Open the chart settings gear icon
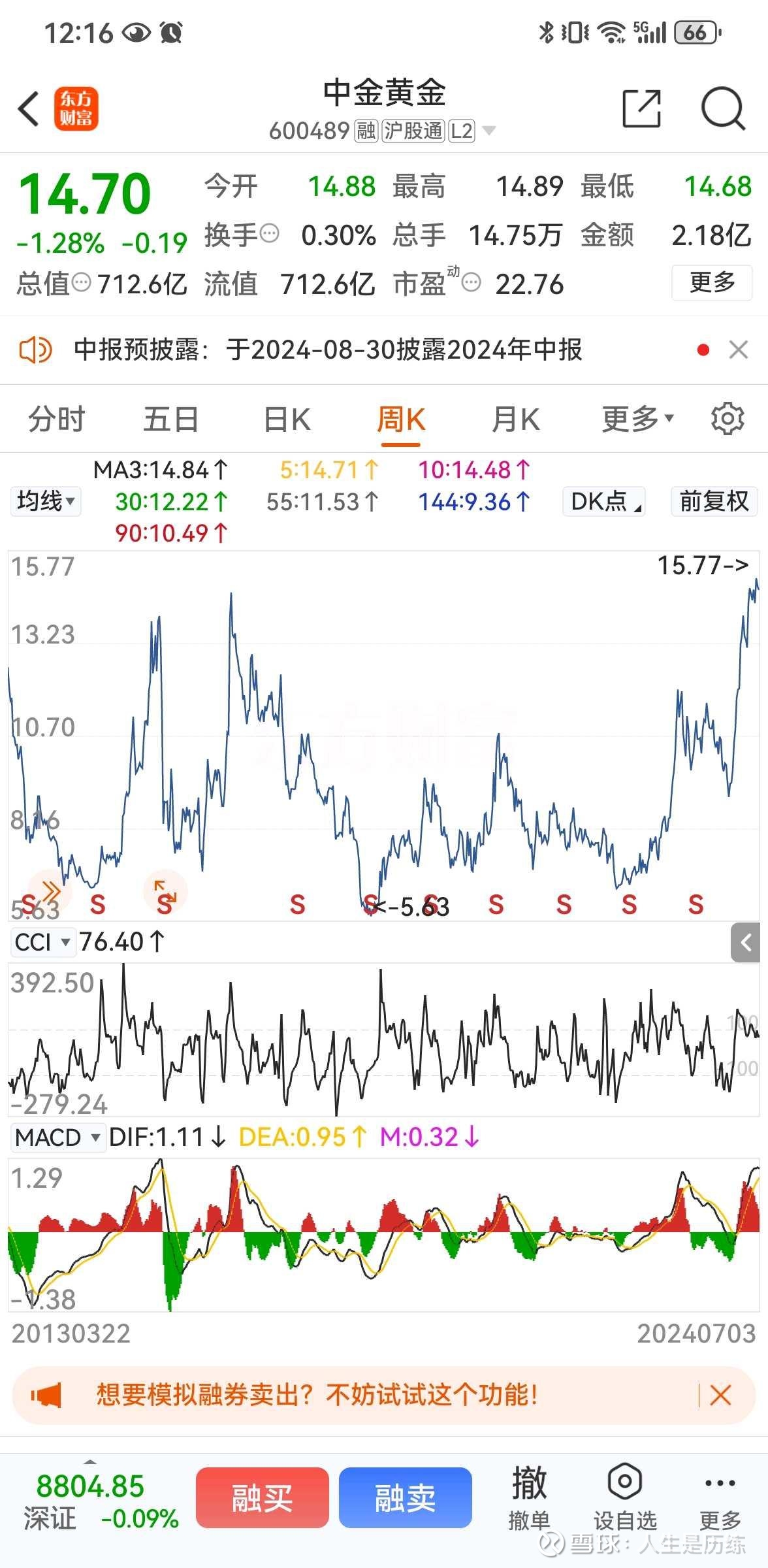The width and height of the screenshot is (768, 1568). click(727, 418)
